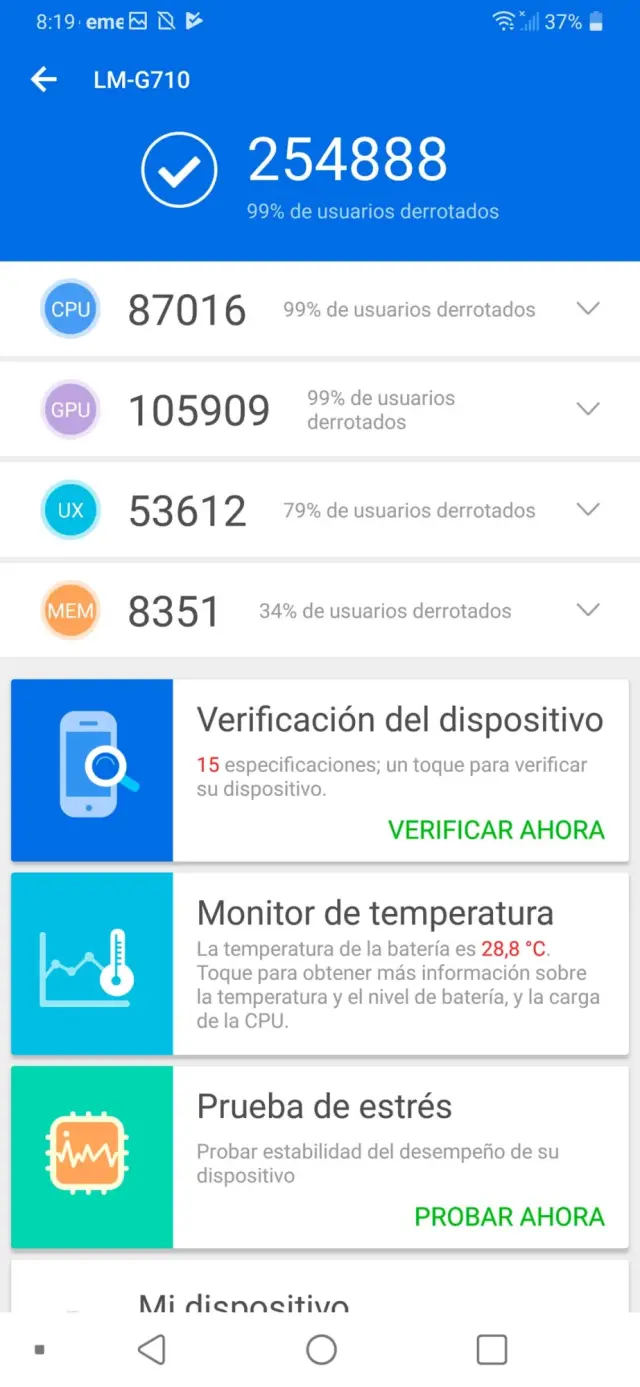Tap VERIFICAR AHORA to verify the device
This screenshot has height=1387, width=640.
tap(496, 830)
